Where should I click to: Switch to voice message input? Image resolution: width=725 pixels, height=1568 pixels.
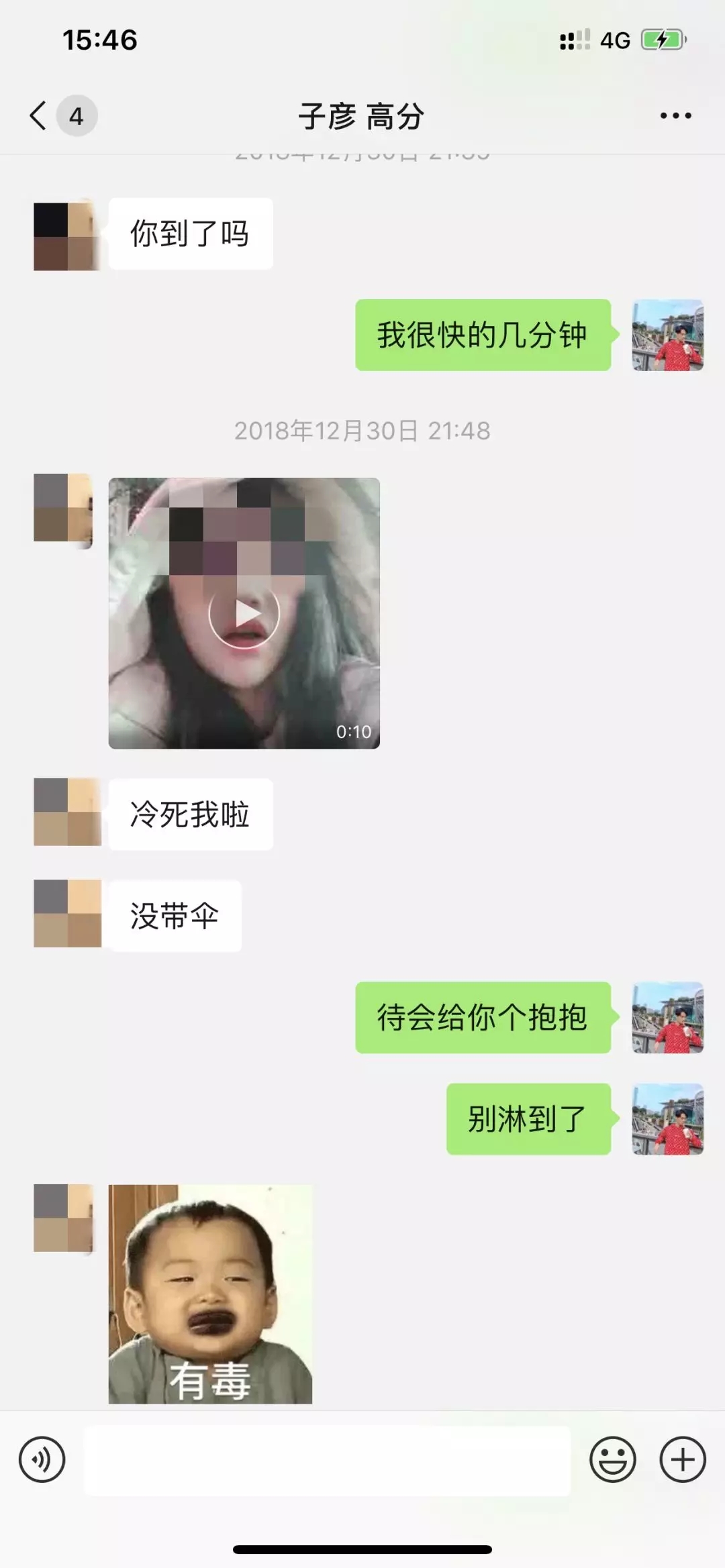tap(42, 1459)
